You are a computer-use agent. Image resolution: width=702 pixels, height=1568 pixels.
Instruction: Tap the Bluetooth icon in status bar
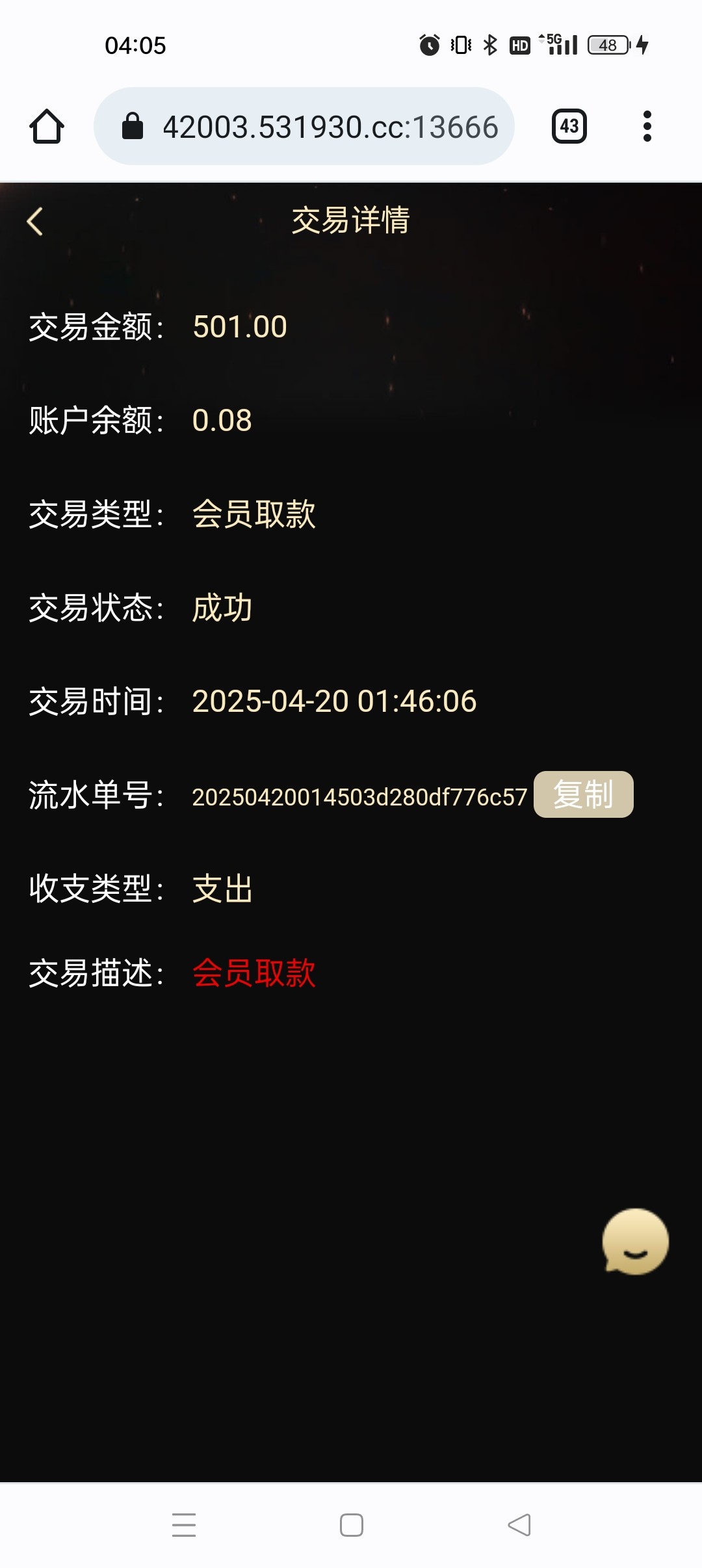click(x=491, y=43)
